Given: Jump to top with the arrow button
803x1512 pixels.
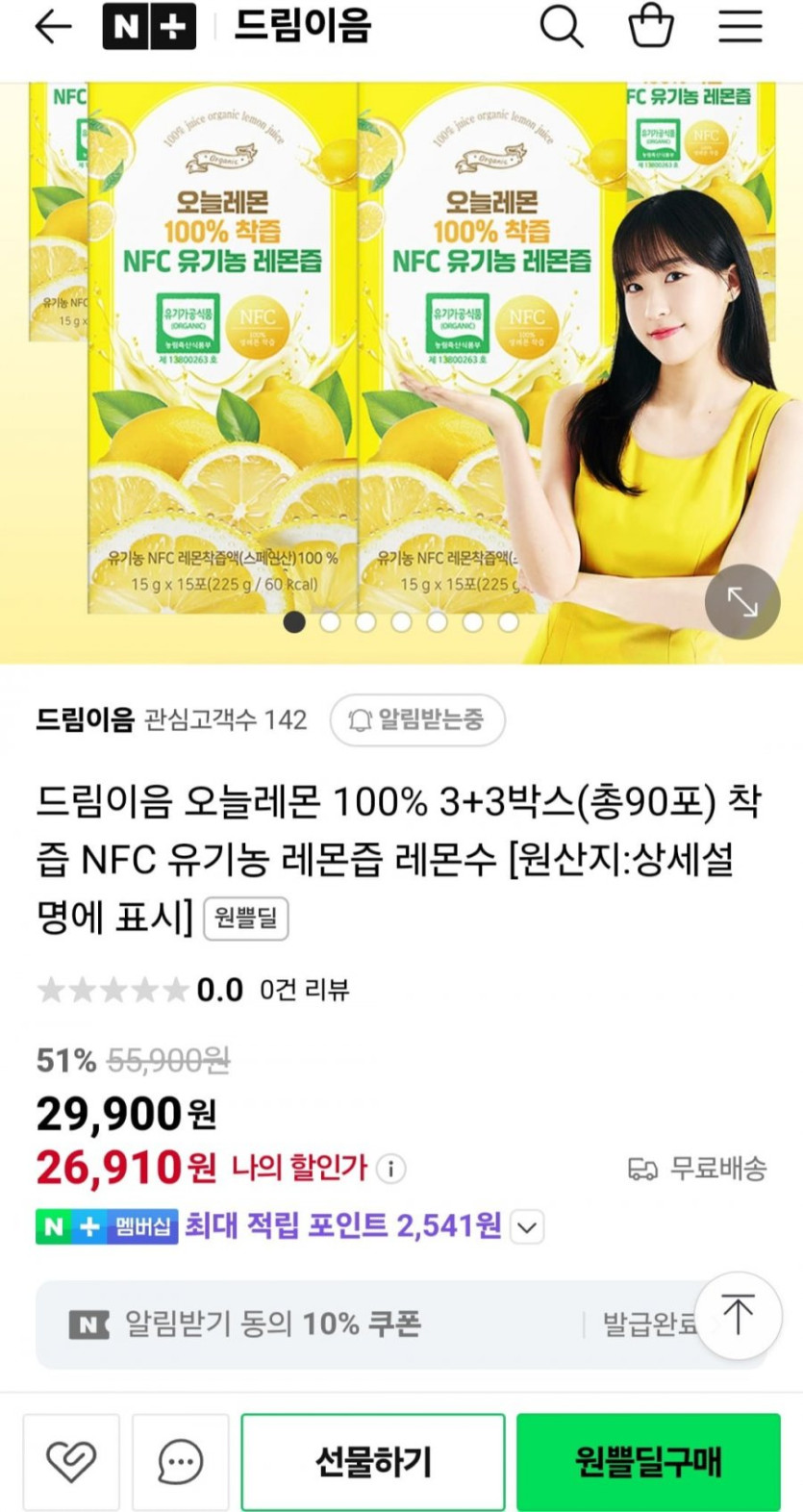Looking at the screenshot, I should (738, 1313).
